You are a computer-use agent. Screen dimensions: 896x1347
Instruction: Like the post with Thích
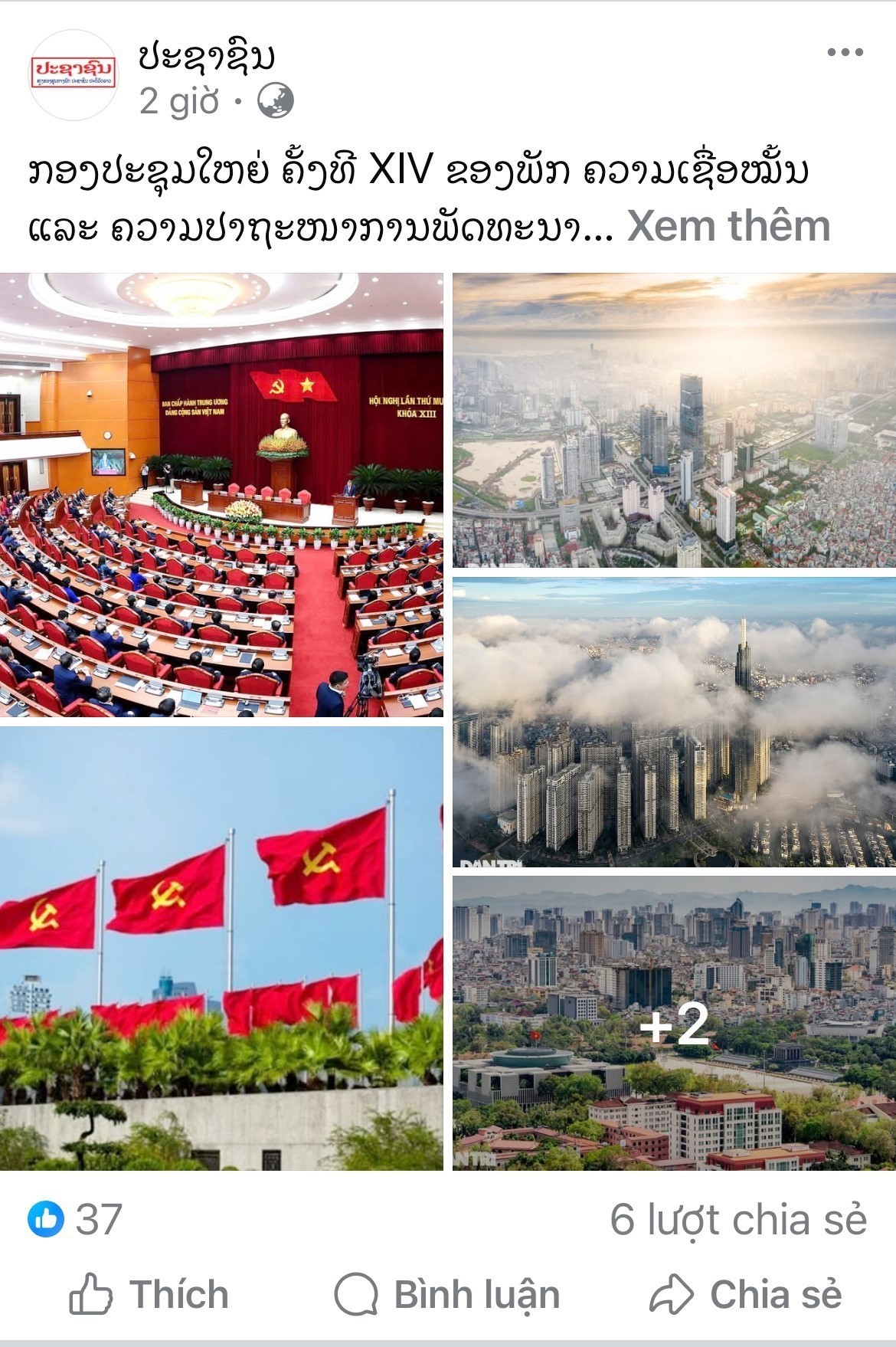[x=150, y=1294]
